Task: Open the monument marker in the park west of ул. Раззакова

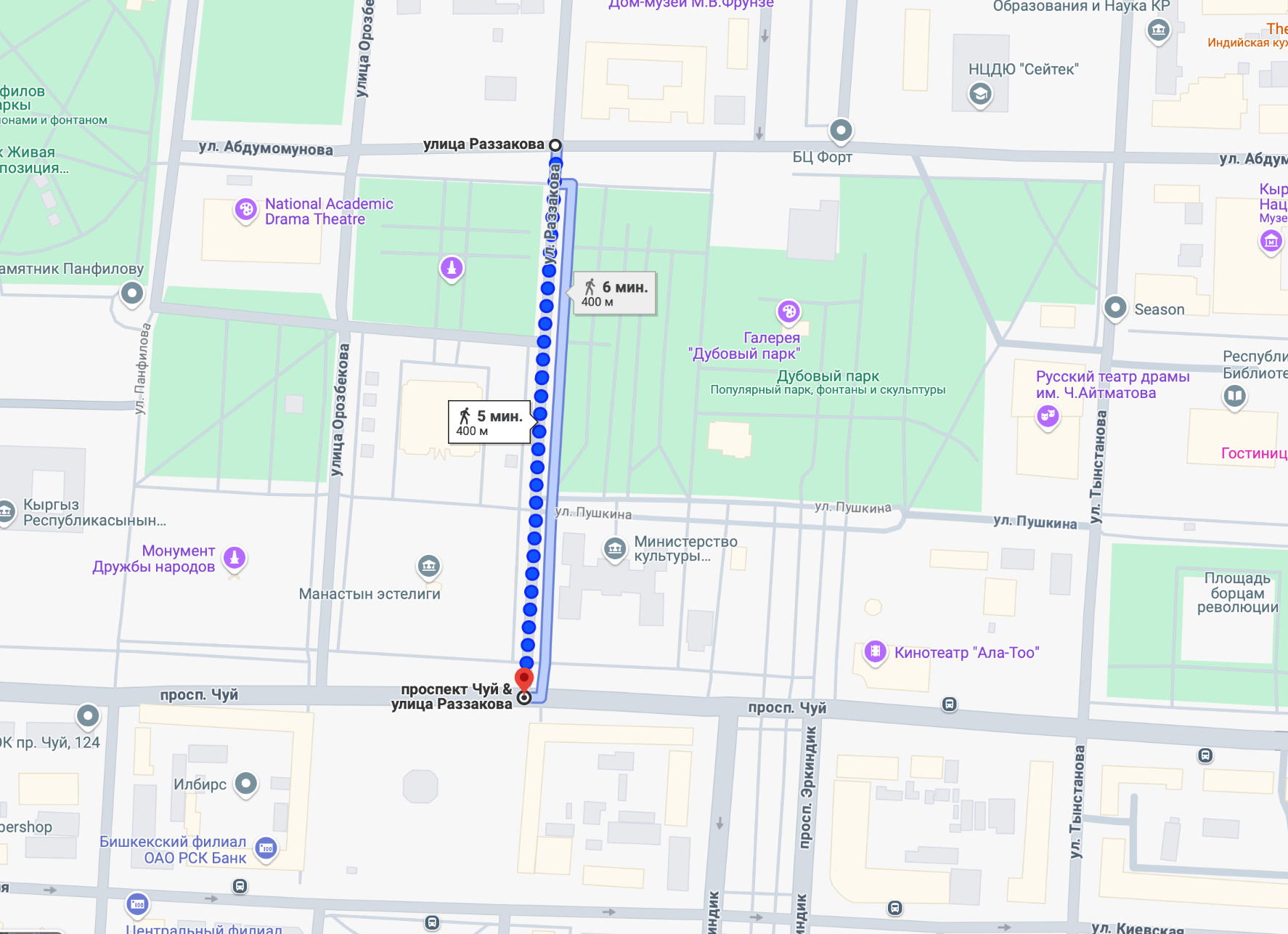Action: (452, 268)
